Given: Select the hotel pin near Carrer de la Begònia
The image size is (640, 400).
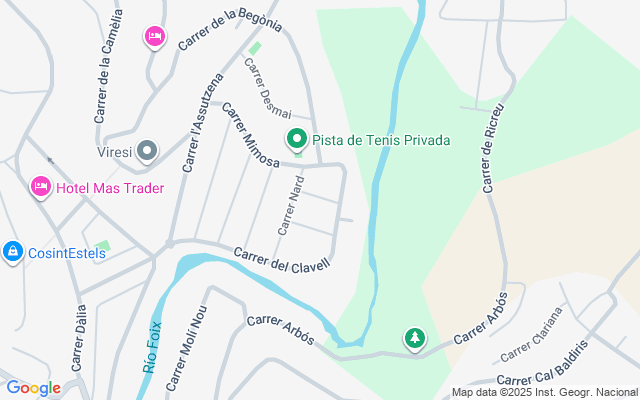Looking at the screenshot, I should (154, 37).
